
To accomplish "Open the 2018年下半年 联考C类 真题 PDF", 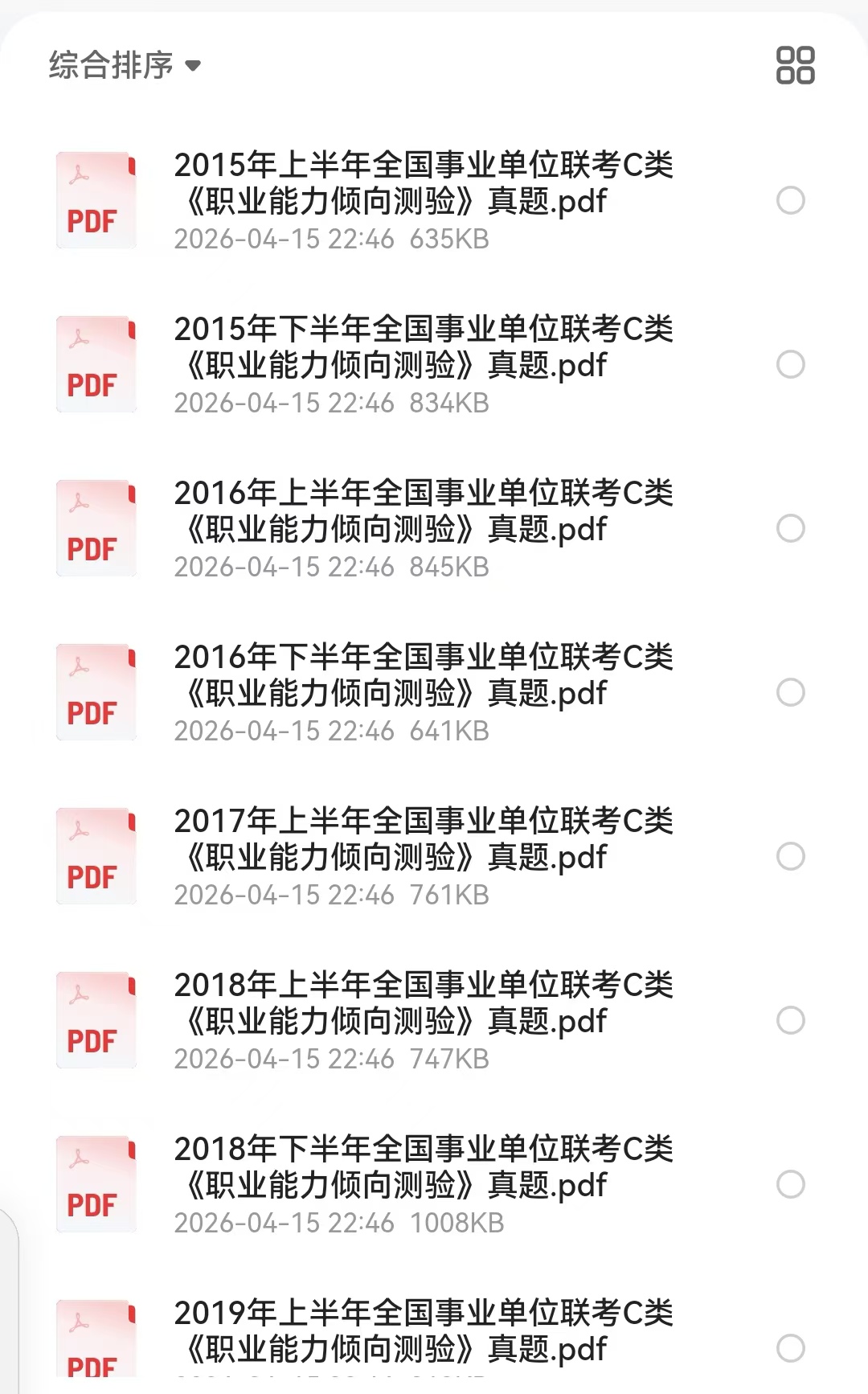I will pos(424,1167).
